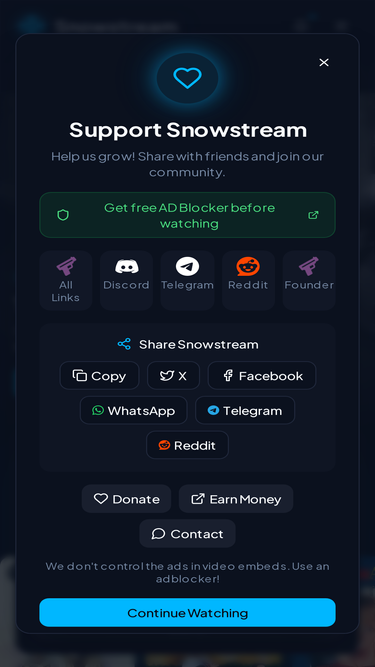Visit the Reddit community tile
The width and height of the screenshot is (375, 667).
(x=248, y=280)
